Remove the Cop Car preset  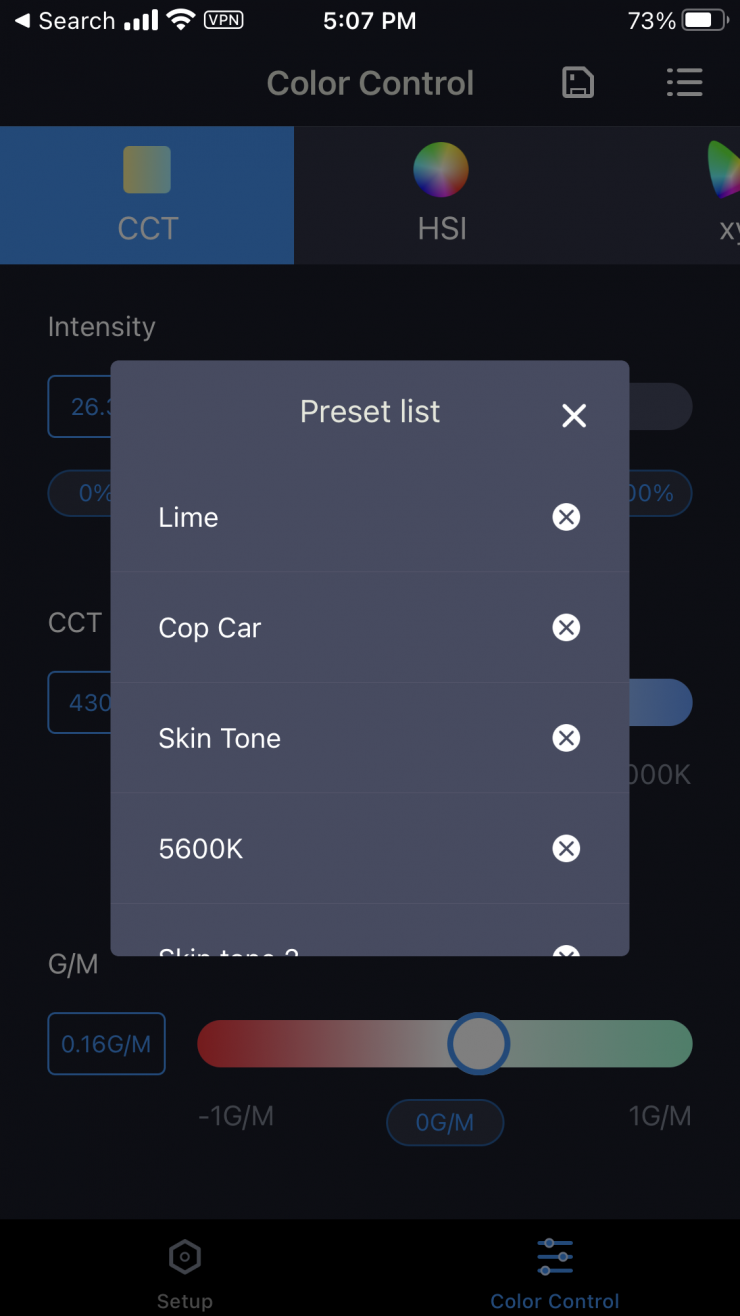[x=566, y=628]
